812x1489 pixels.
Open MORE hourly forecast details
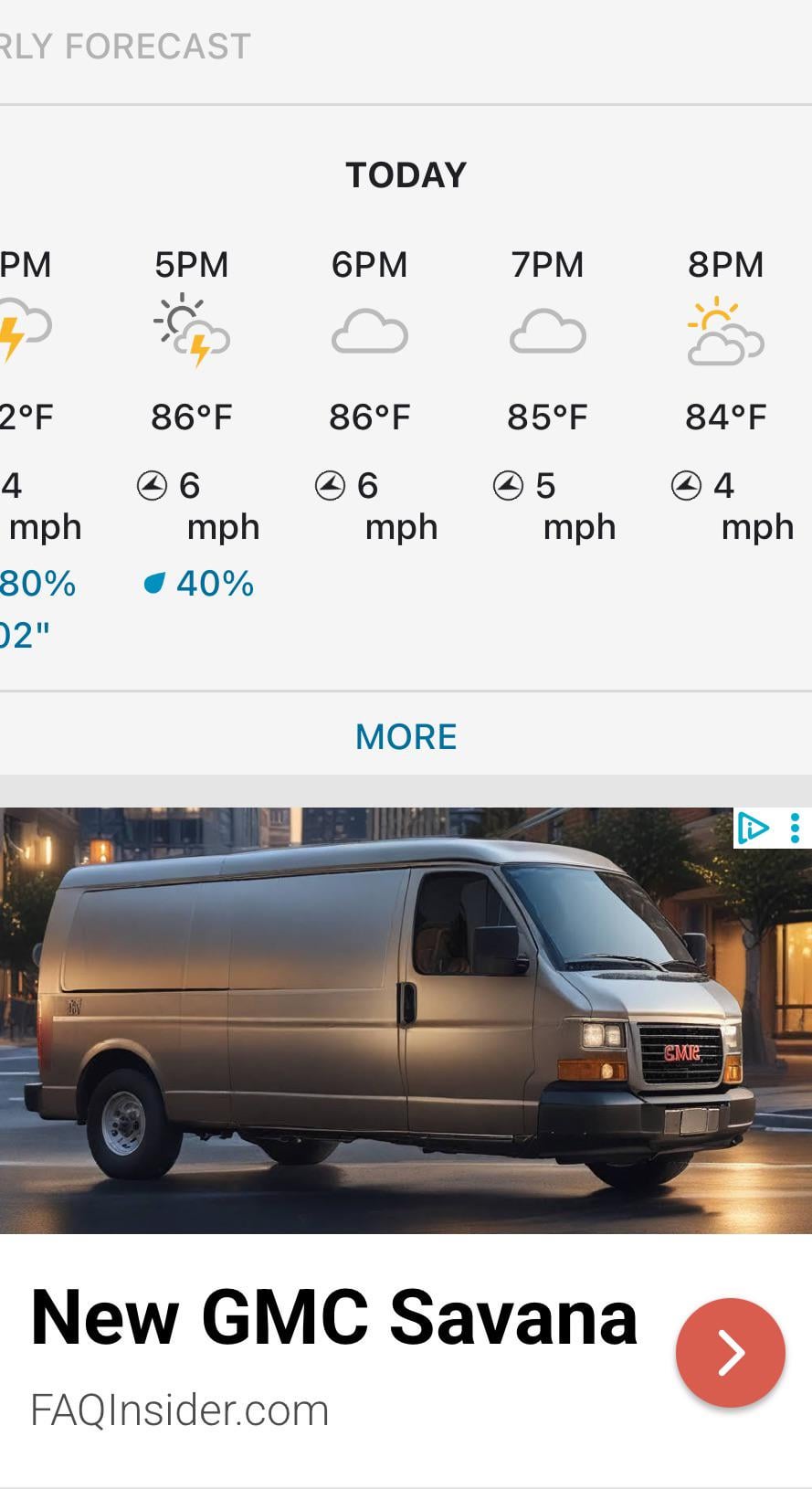click(x=406, y=736)
